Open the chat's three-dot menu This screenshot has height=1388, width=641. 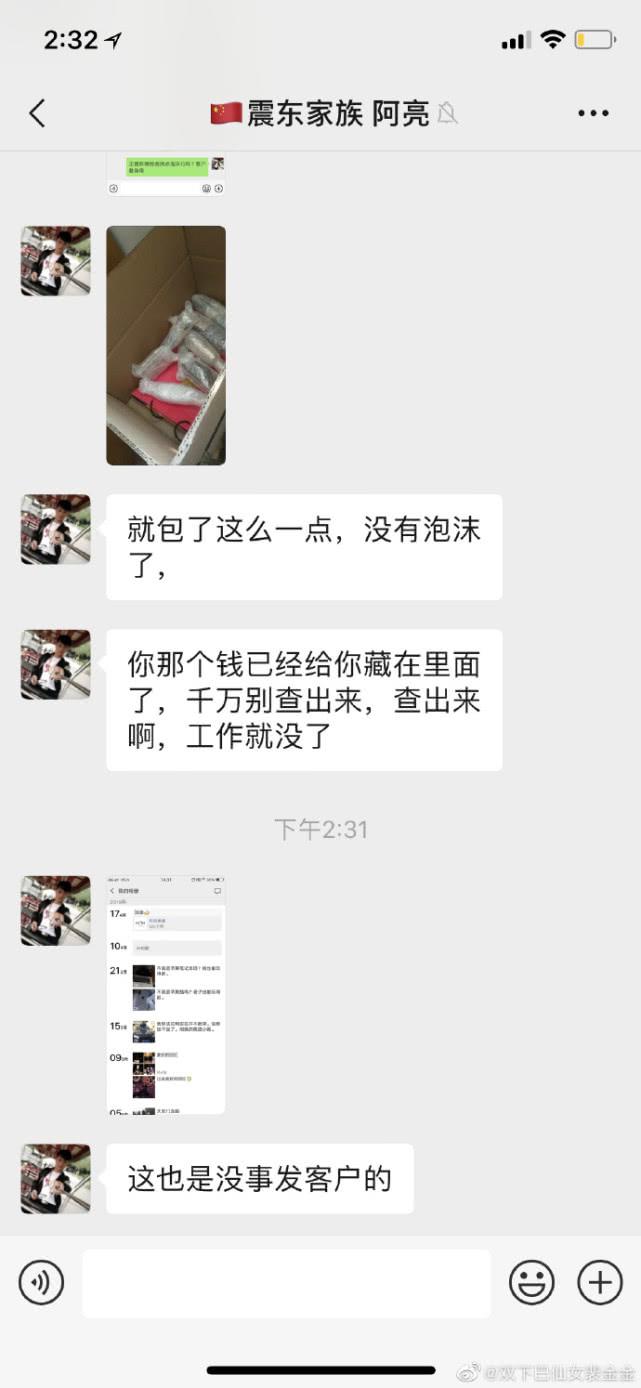593,113
